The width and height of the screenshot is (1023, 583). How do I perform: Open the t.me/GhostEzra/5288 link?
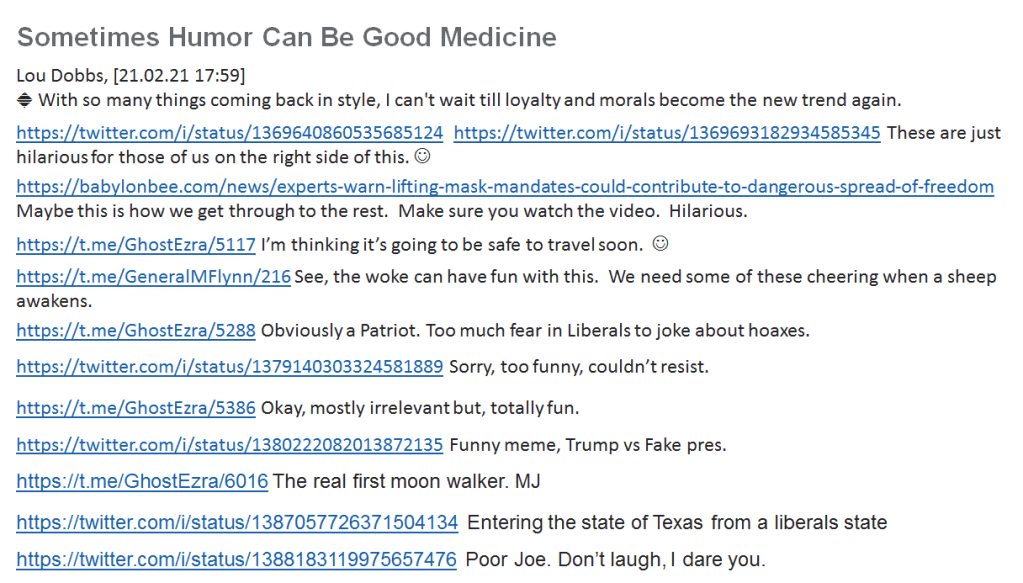pyautogui.click(x=136, y=330)
